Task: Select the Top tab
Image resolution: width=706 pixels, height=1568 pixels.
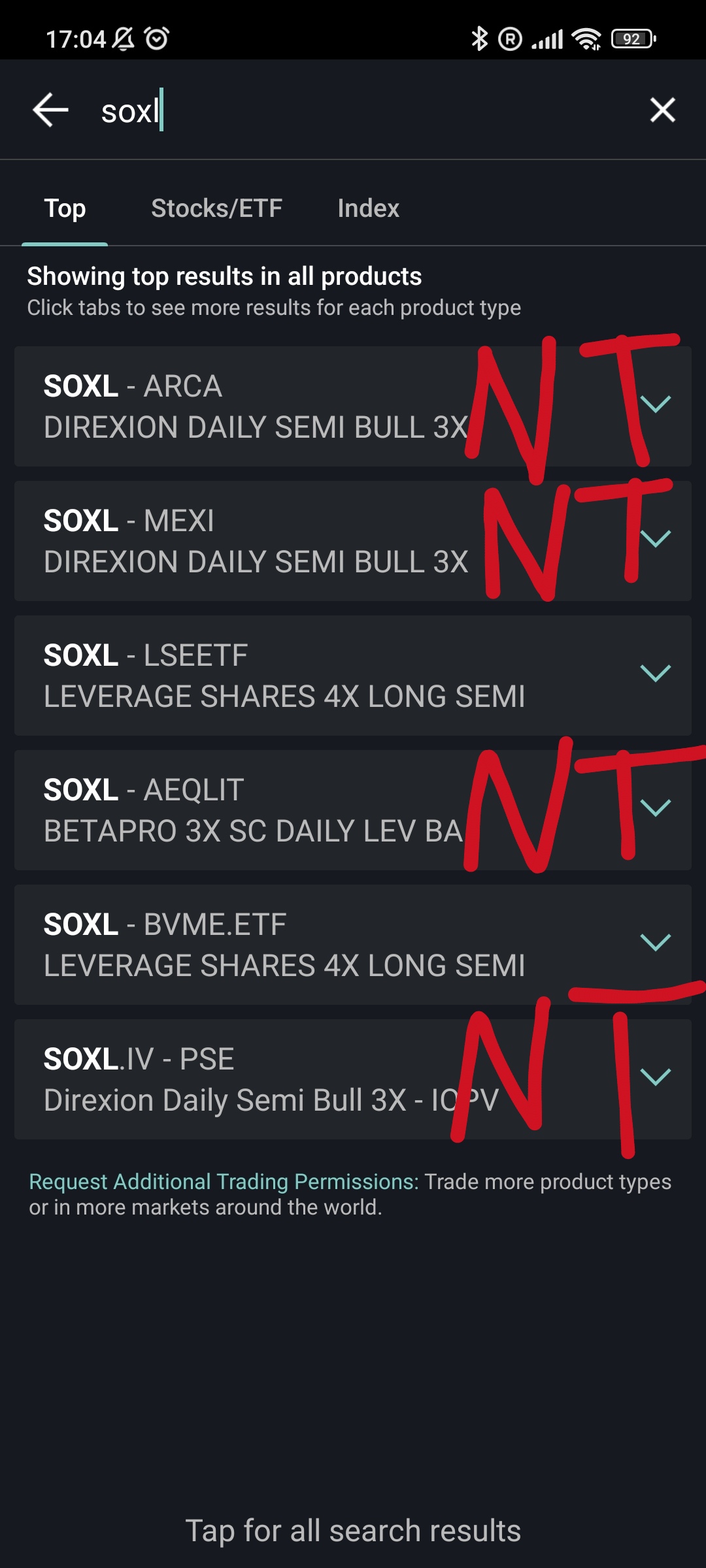Action: pos(65,209)
